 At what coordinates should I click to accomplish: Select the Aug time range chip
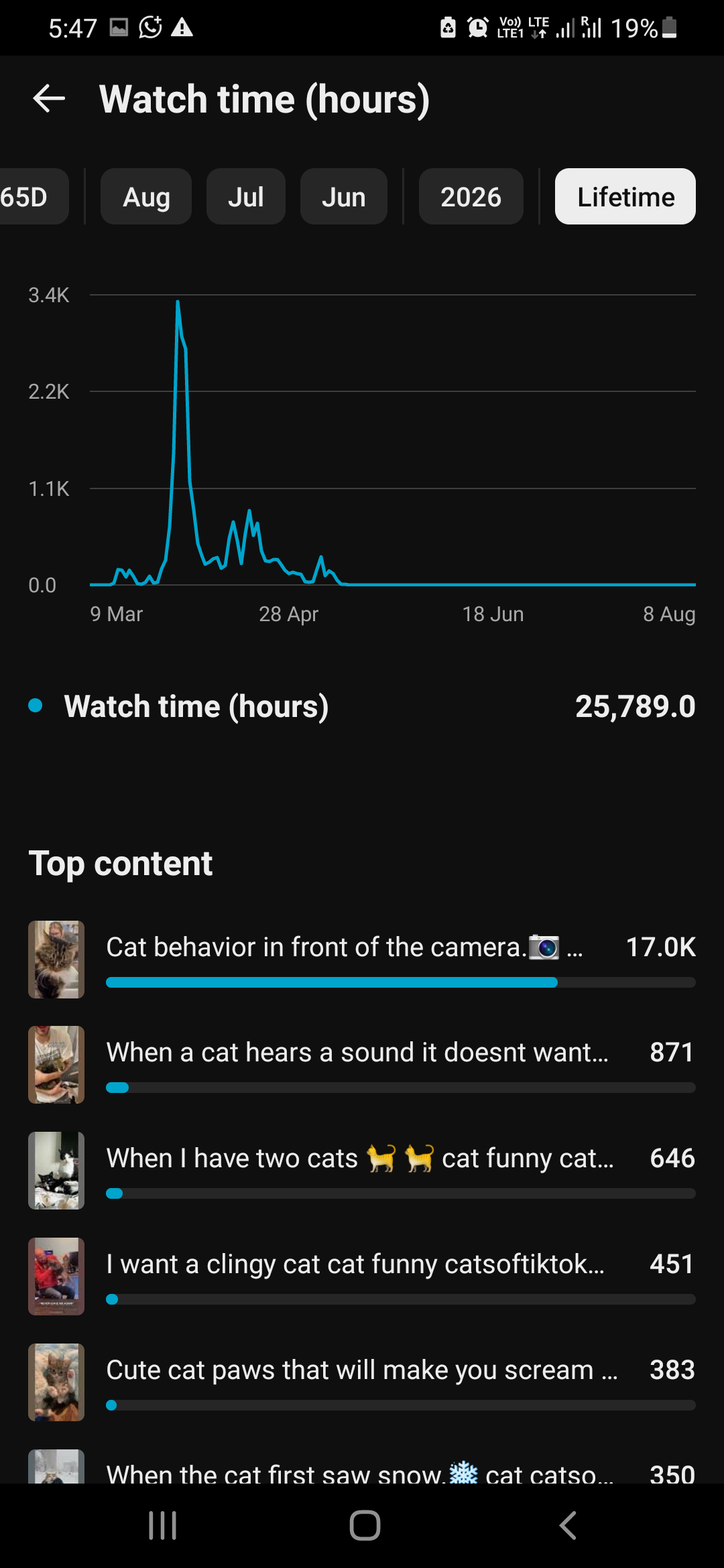tap(146, 197)
